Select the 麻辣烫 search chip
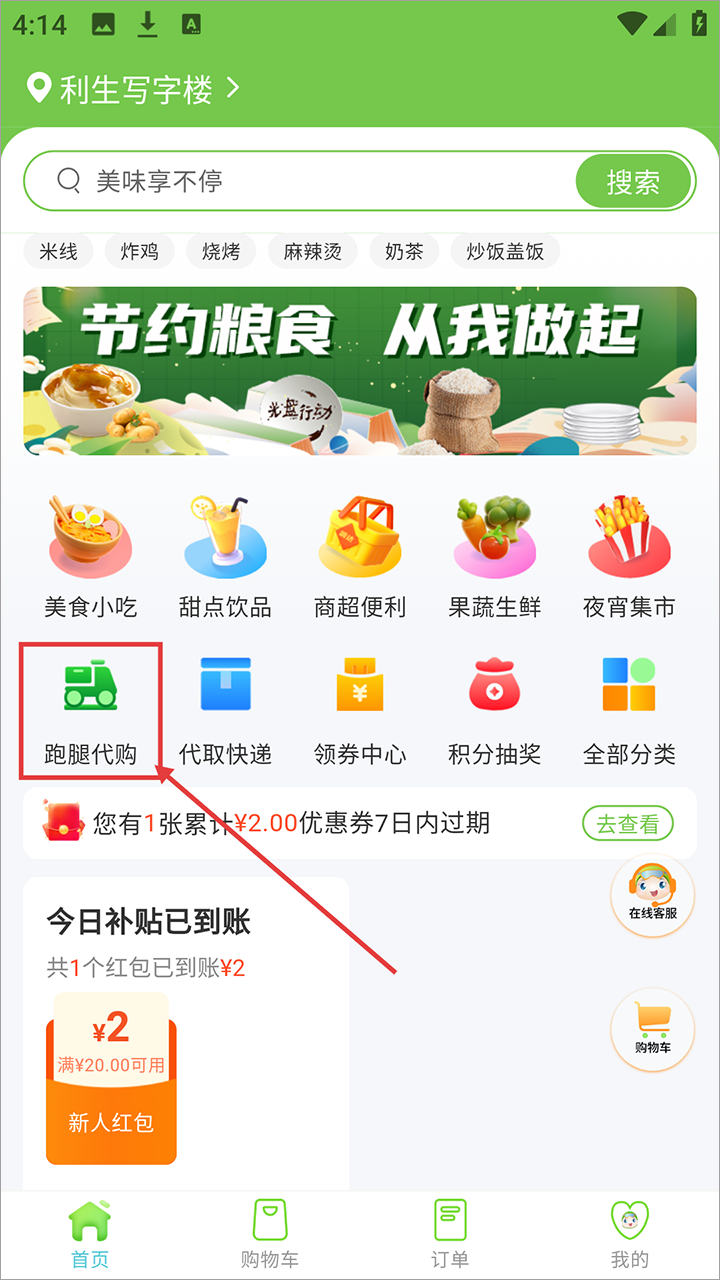 (312, 252)
